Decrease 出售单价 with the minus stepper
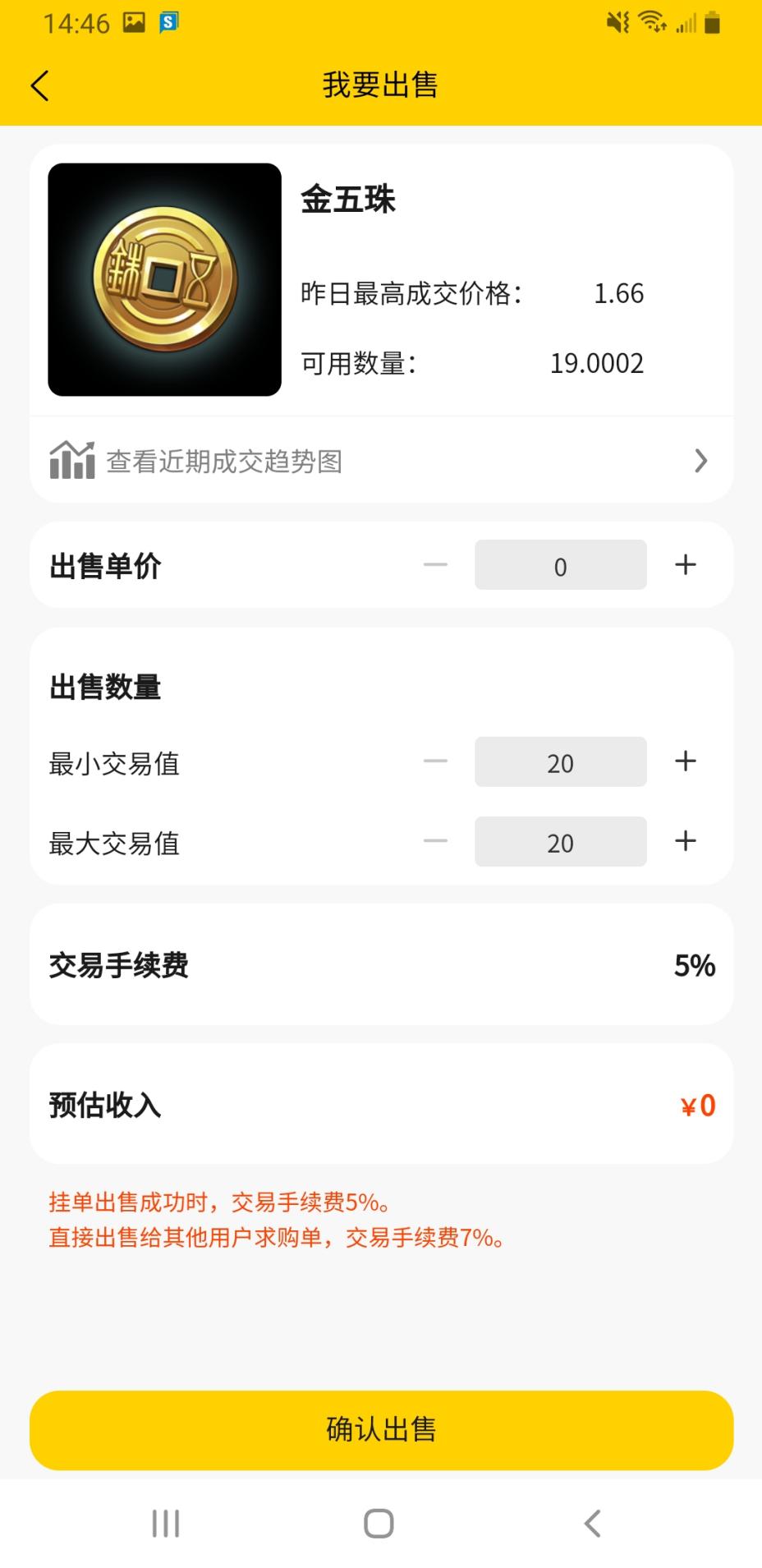 [x=436, y=564]
